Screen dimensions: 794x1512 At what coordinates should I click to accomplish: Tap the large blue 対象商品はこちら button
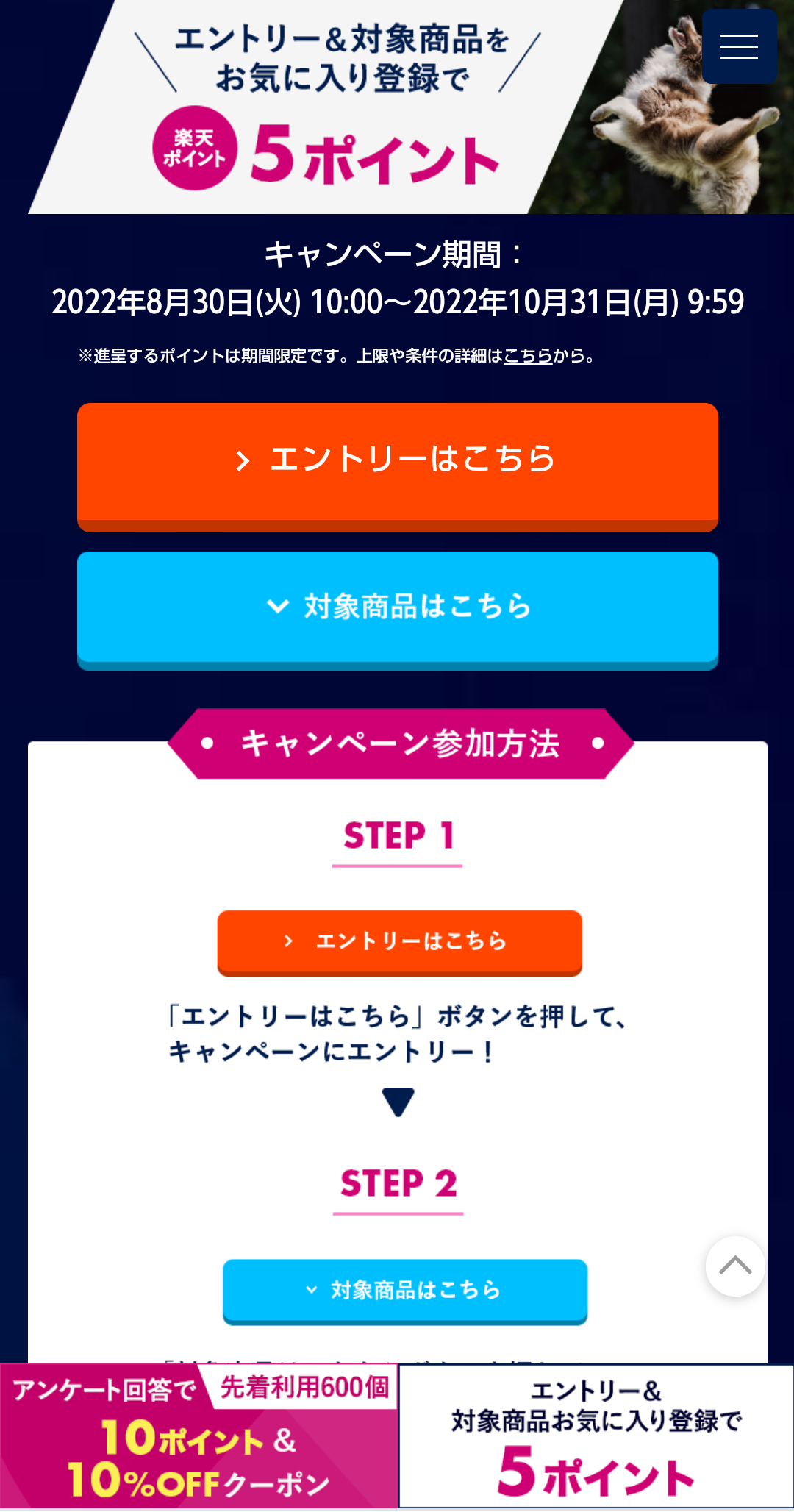[397, 608]
